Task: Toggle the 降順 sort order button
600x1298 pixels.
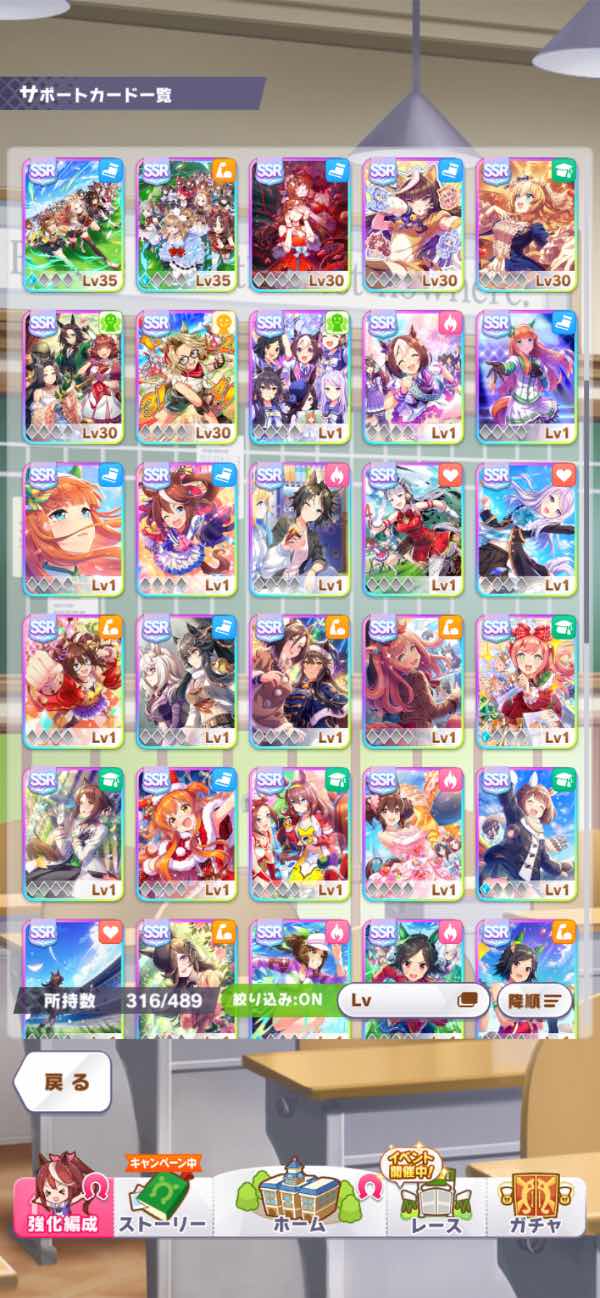Action: (534, 1000)
